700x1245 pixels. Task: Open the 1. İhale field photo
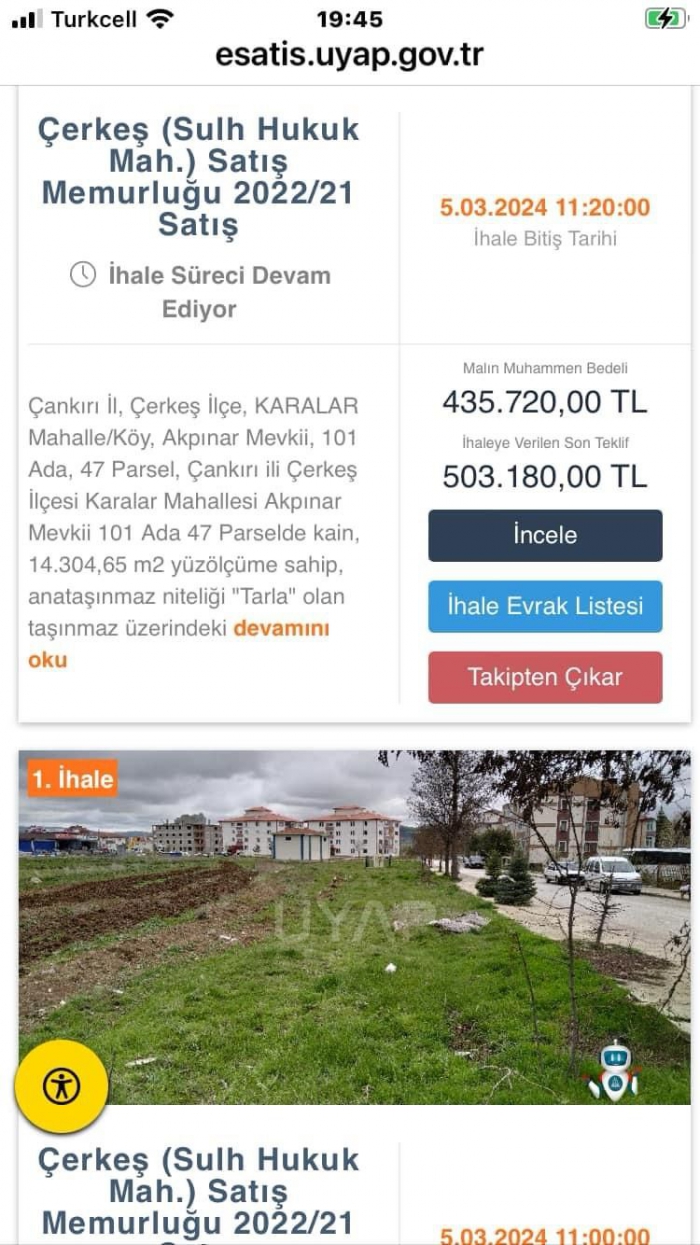[354, 927]
